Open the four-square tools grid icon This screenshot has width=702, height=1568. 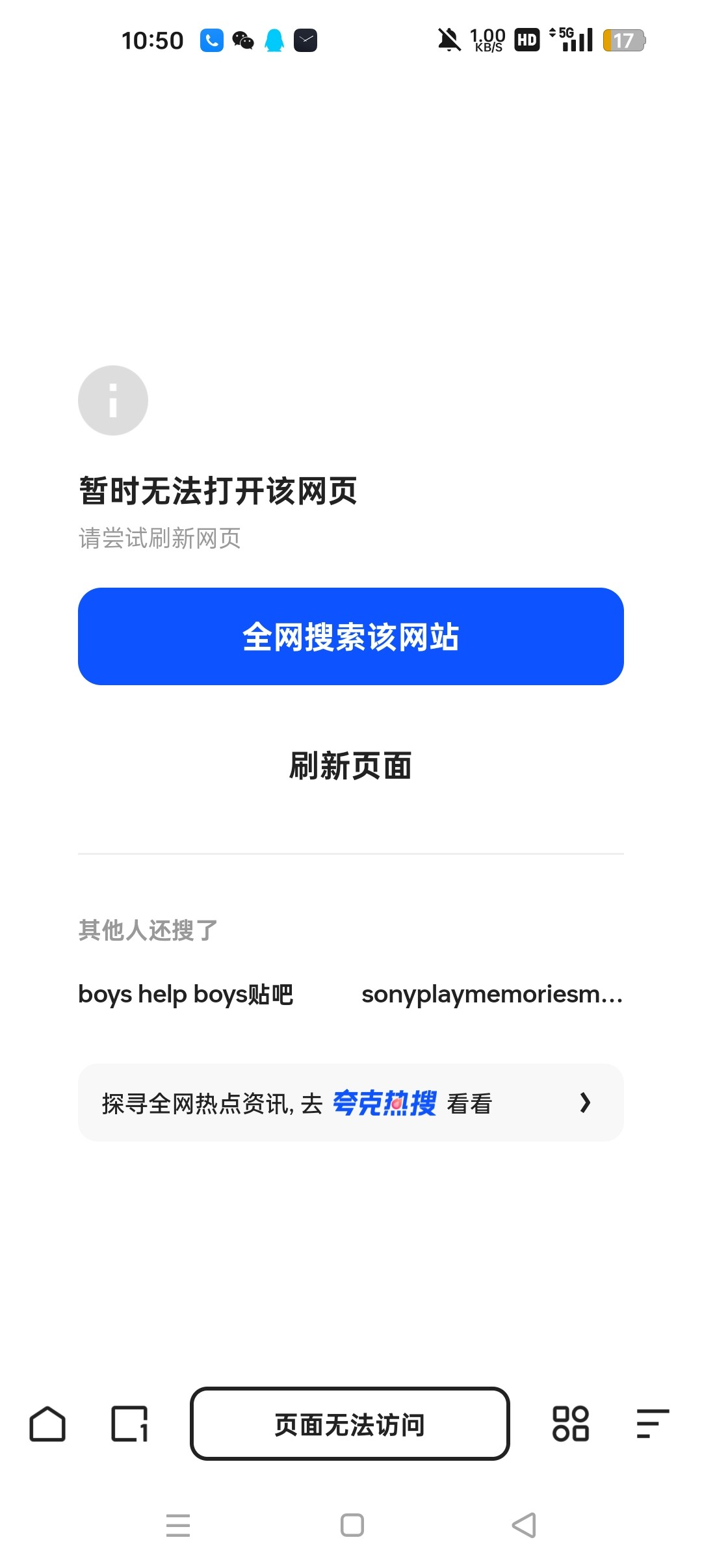click(571, 1424)
